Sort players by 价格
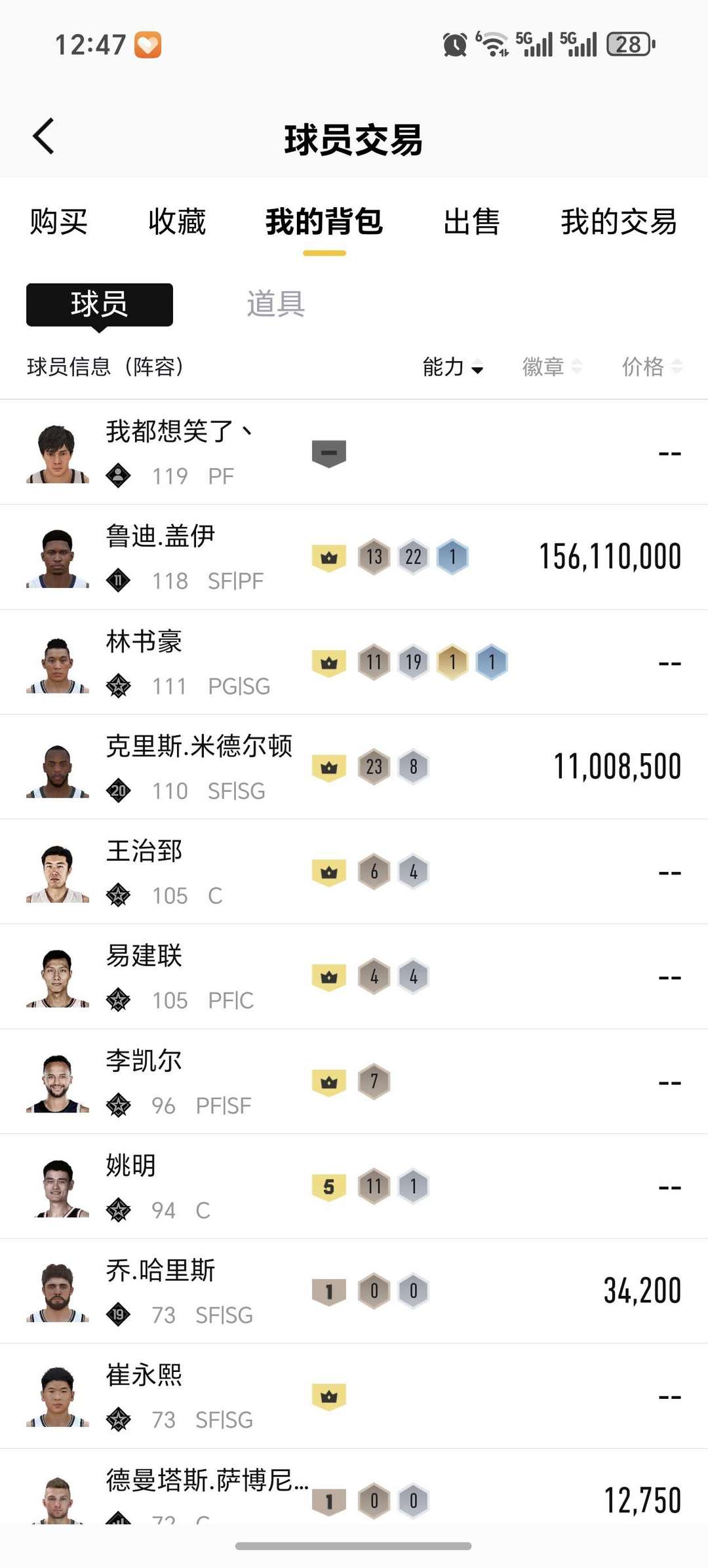Viewport: 708px width, 1568px height. [651, 367]
